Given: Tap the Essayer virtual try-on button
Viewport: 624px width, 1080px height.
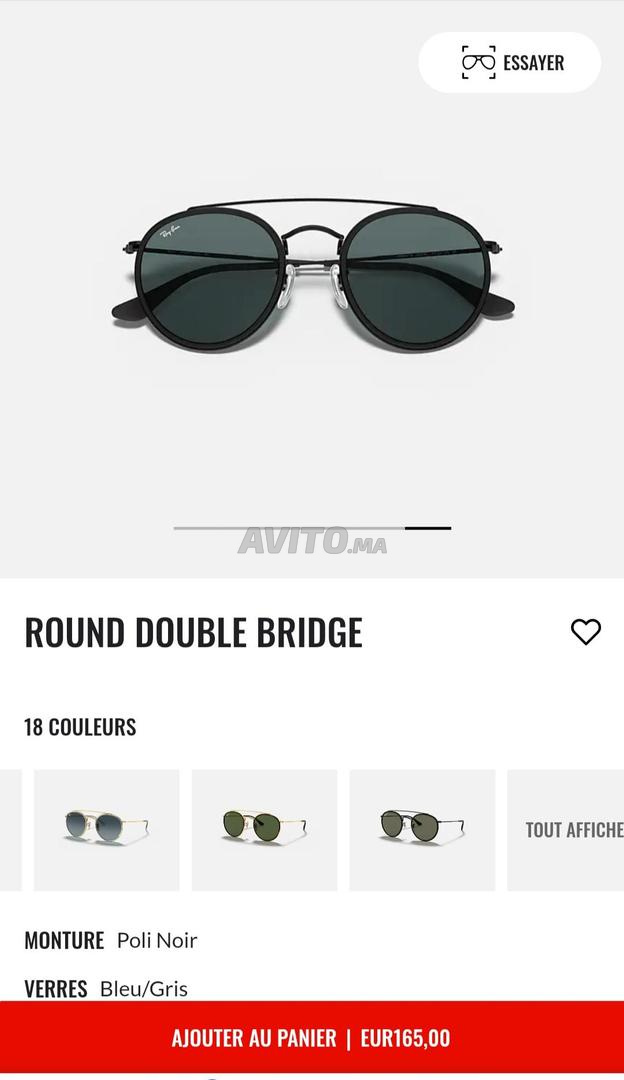Looking at the screenshot, I should 510,63.
